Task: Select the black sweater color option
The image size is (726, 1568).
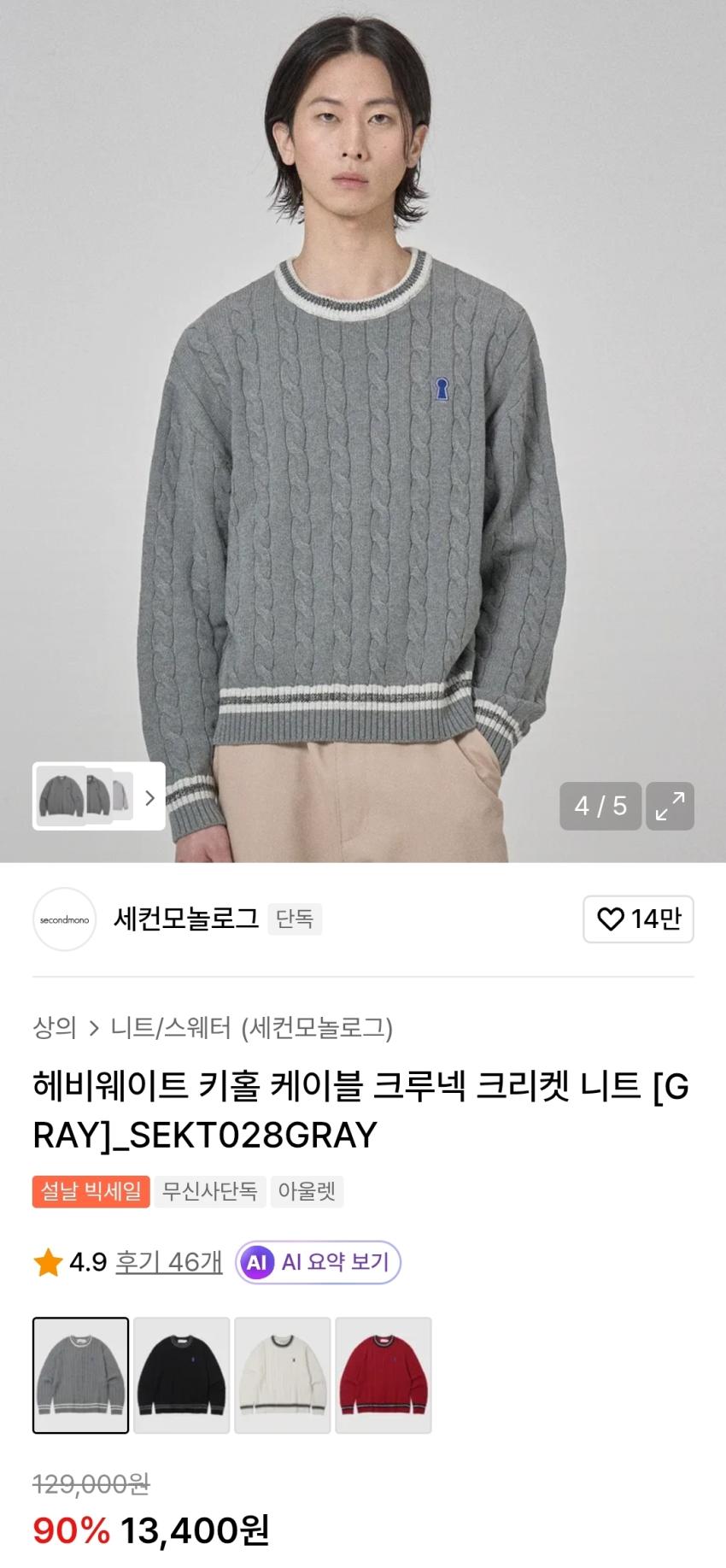Action: (182, 1376)
